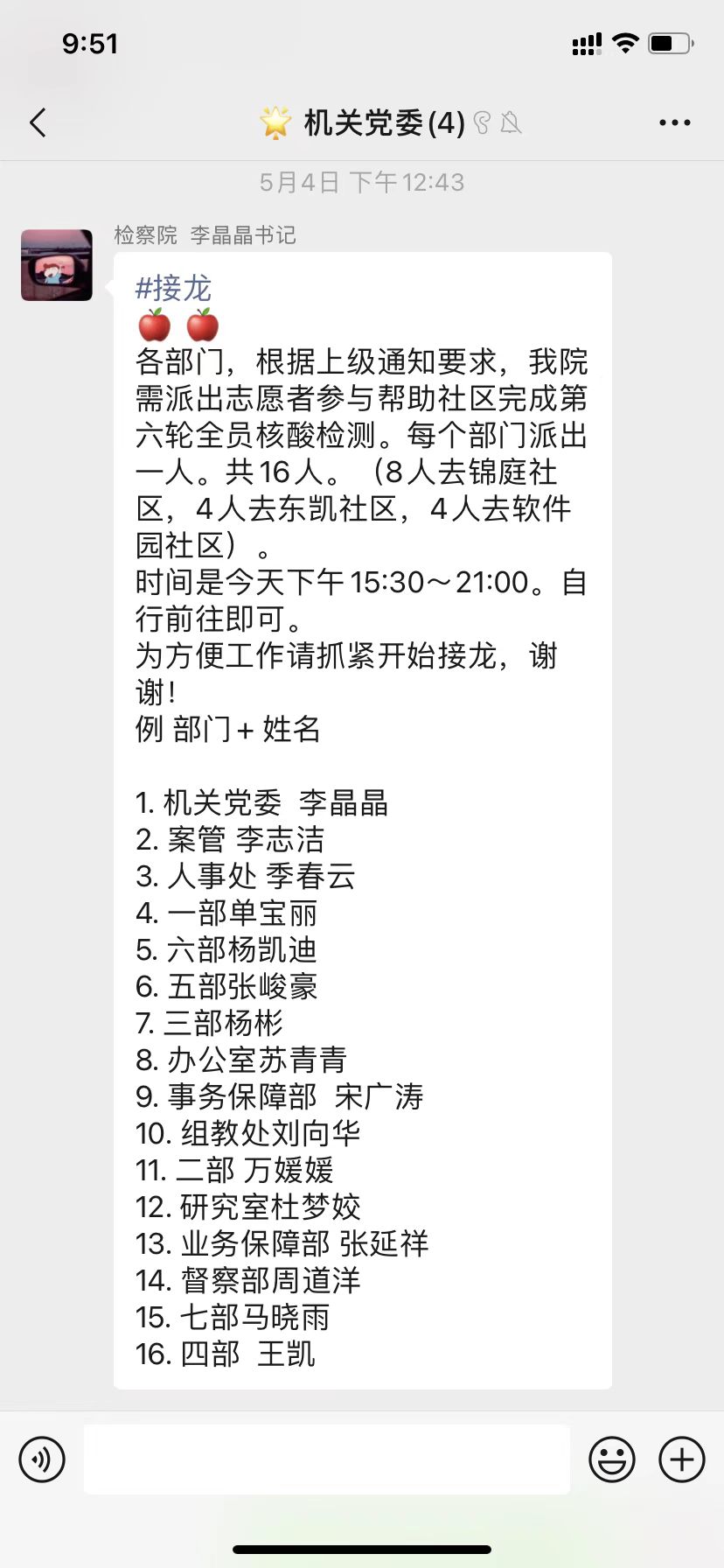Open the #接龙 link in the message
Screen dimensions: 724x1568
pyautogui.click(x=173, y=288)
